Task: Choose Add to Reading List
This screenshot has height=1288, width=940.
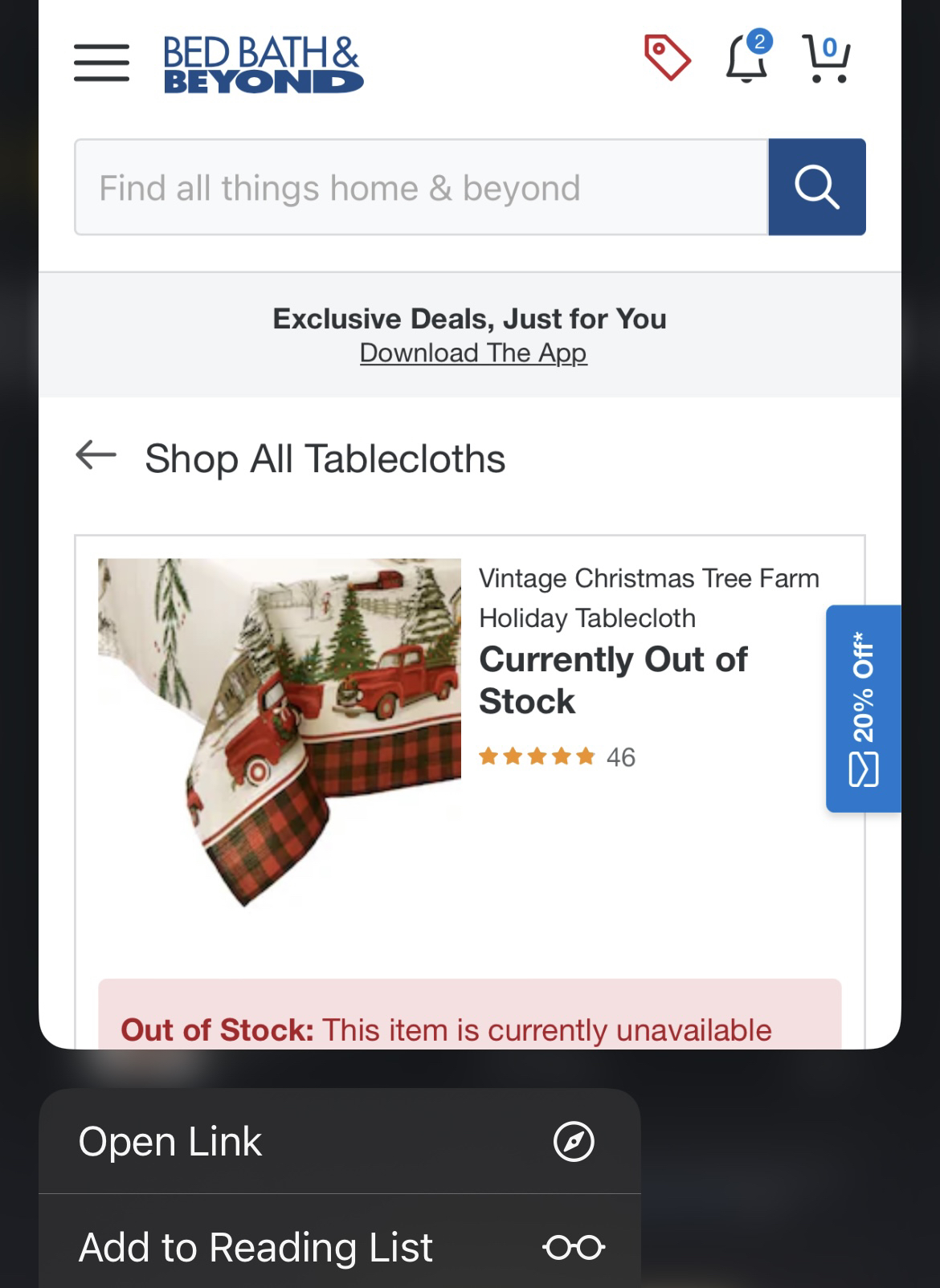Action: (x=339, y=1246)
